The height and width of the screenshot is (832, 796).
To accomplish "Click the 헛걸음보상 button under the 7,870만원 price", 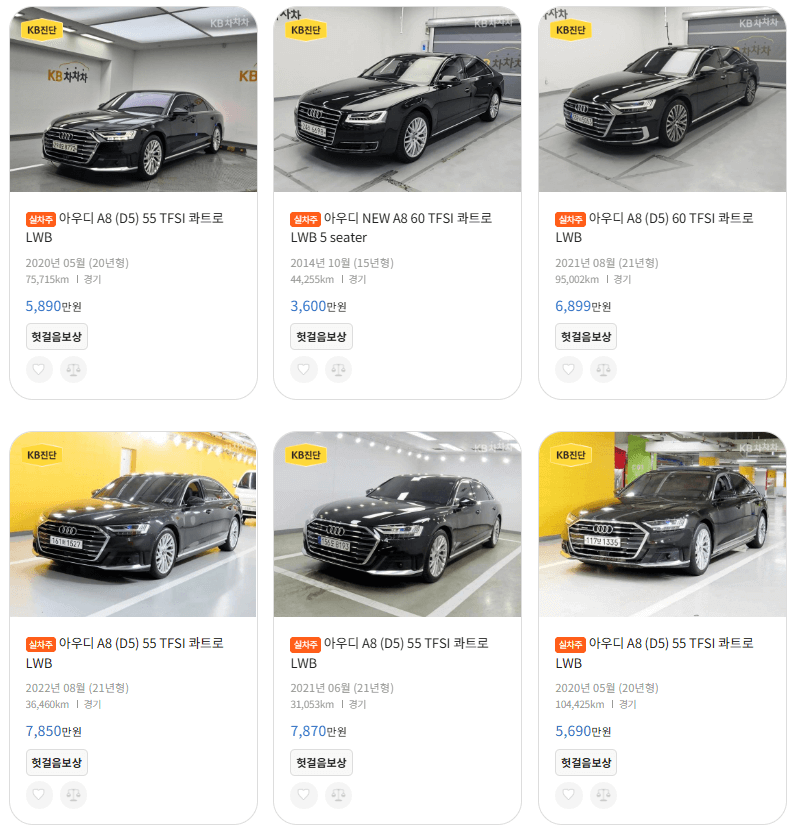I will [322, 762].
